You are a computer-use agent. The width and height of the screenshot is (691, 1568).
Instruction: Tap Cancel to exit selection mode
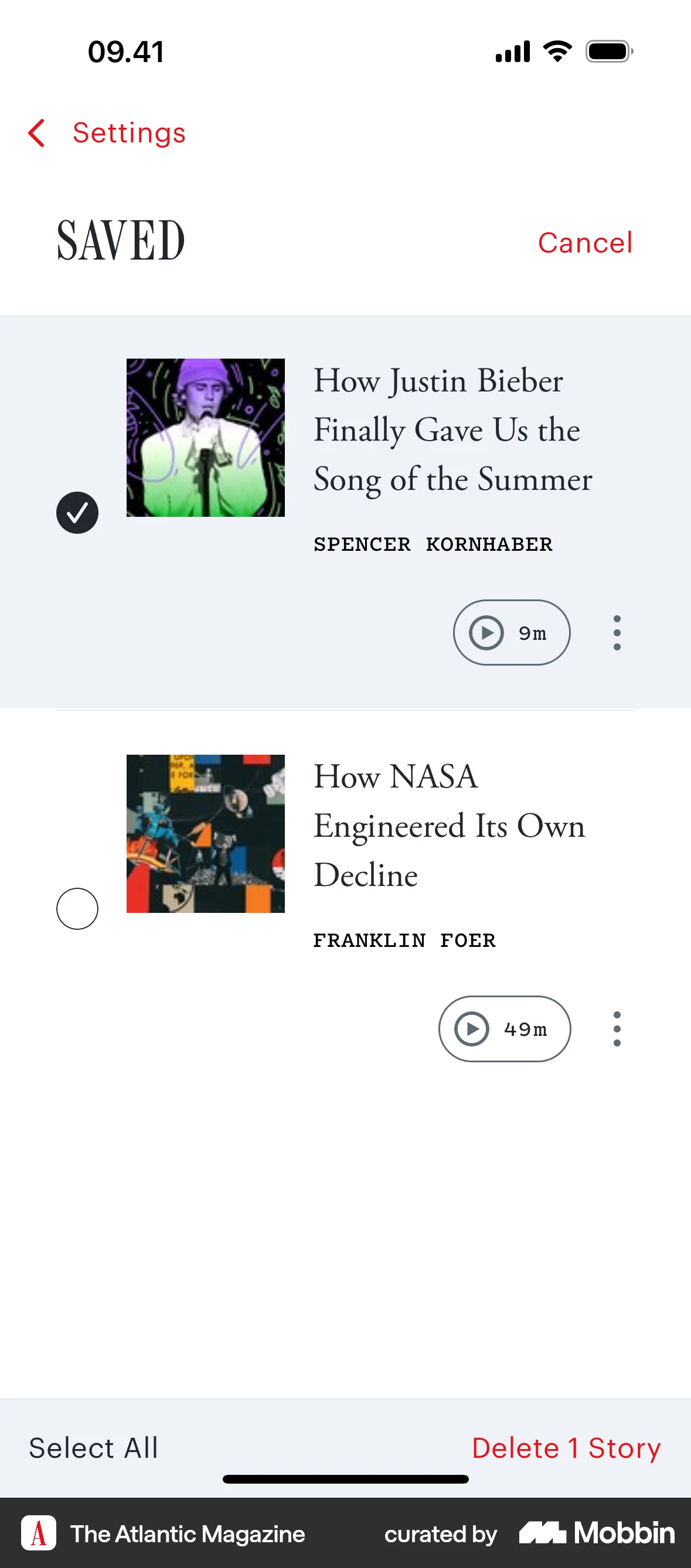pos(584,242)
